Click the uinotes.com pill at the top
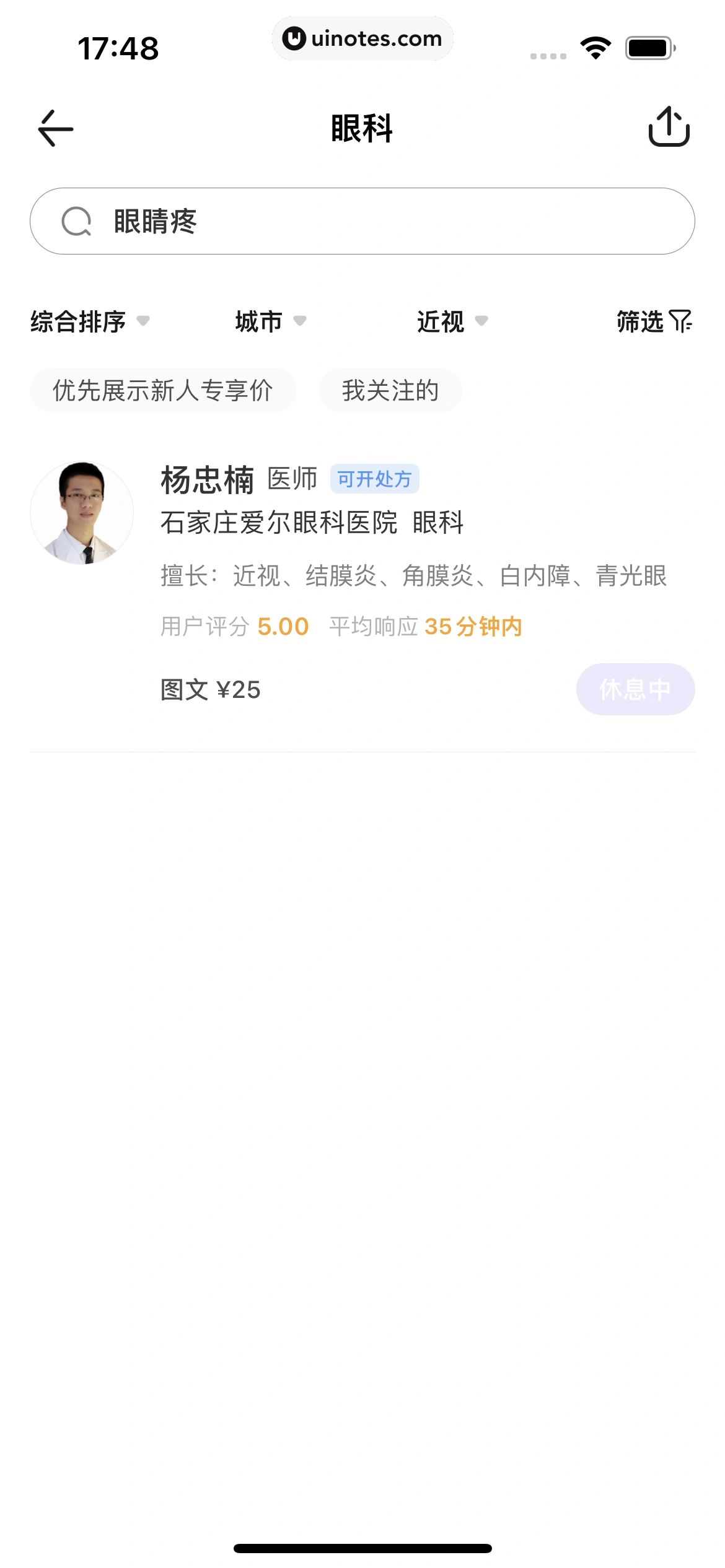 pos(362,38)
